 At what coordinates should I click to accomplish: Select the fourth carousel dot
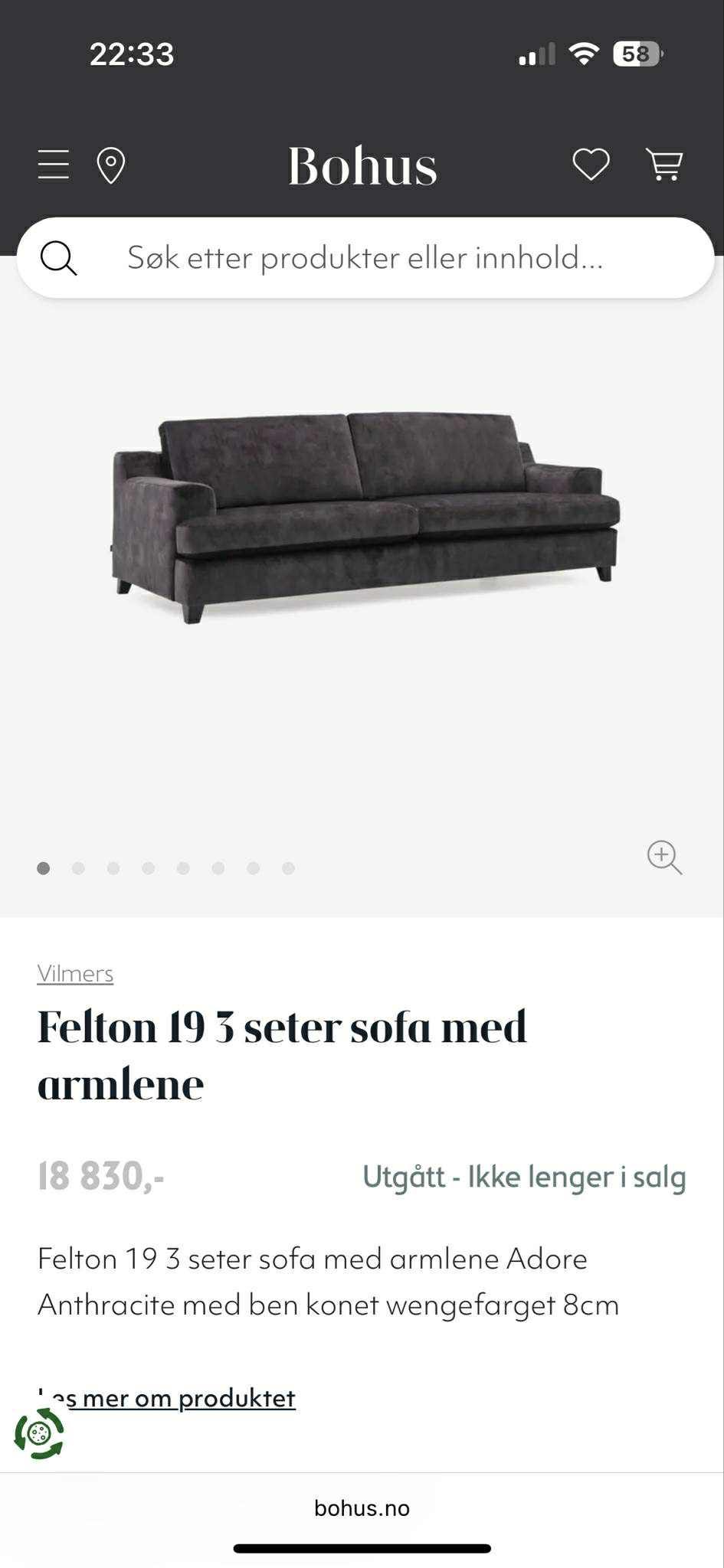149,868
